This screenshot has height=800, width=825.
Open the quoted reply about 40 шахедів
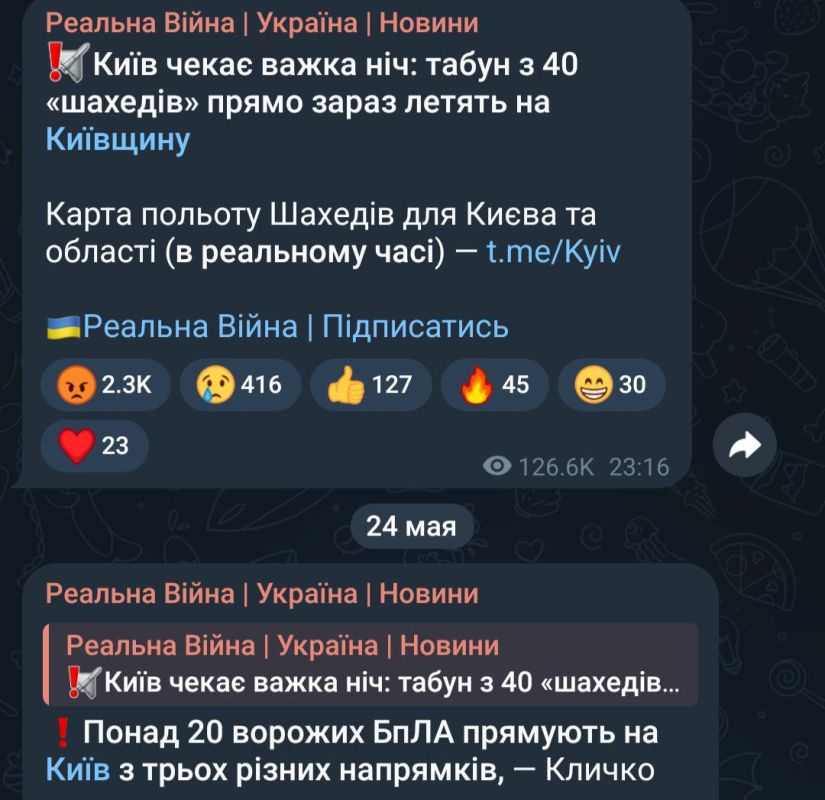point(370,664)
